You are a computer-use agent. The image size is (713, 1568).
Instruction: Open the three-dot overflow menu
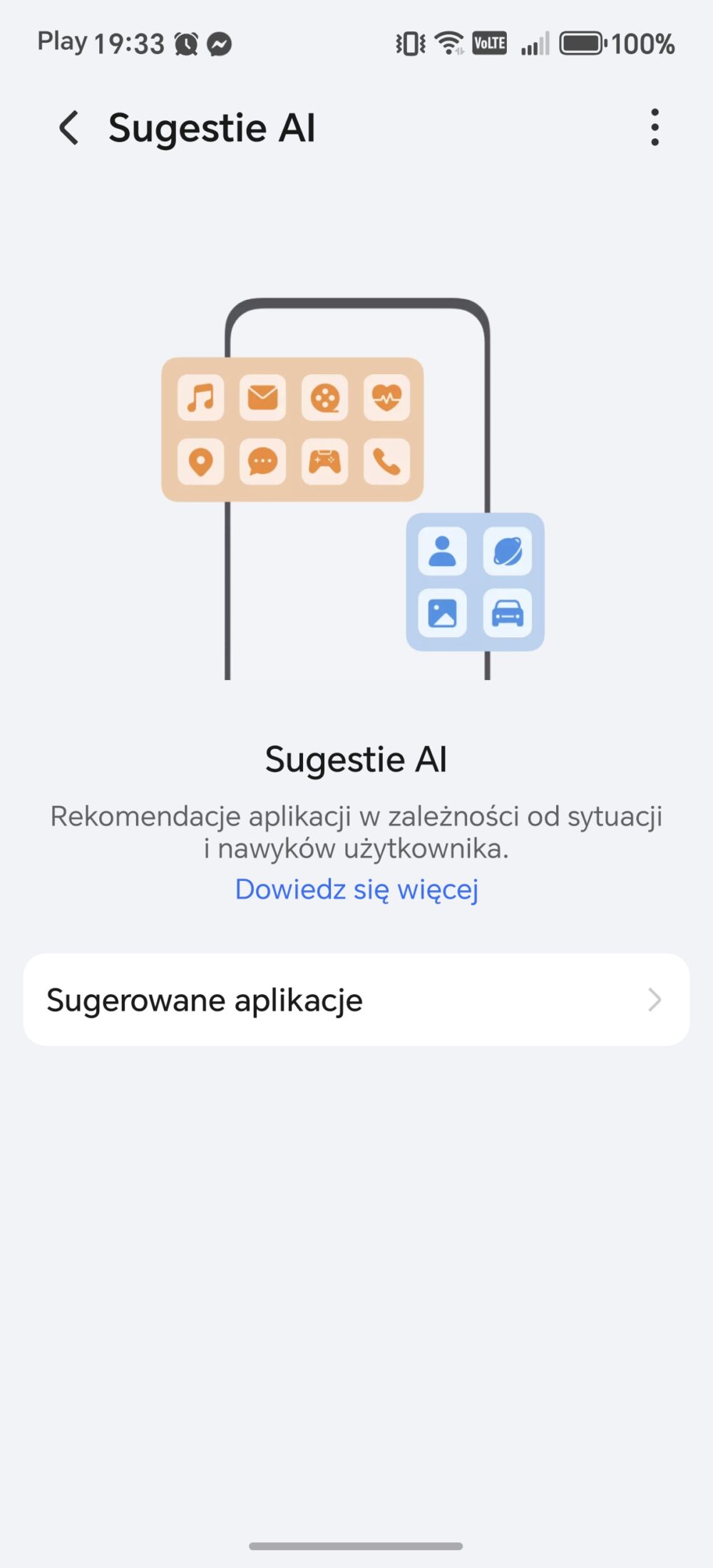[x=655, y=128]
